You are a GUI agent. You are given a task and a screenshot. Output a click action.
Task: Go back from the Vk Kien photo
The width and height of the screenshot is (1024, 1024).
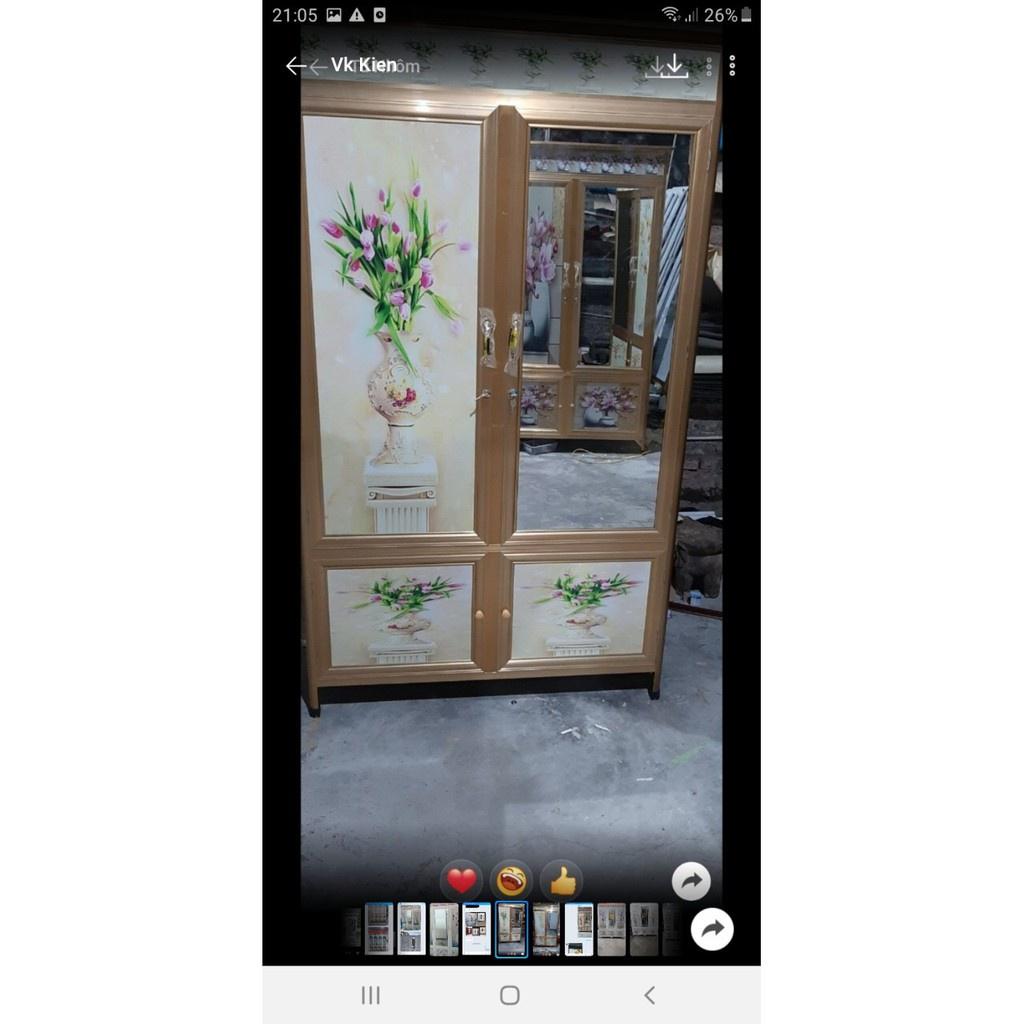[295, 66]
